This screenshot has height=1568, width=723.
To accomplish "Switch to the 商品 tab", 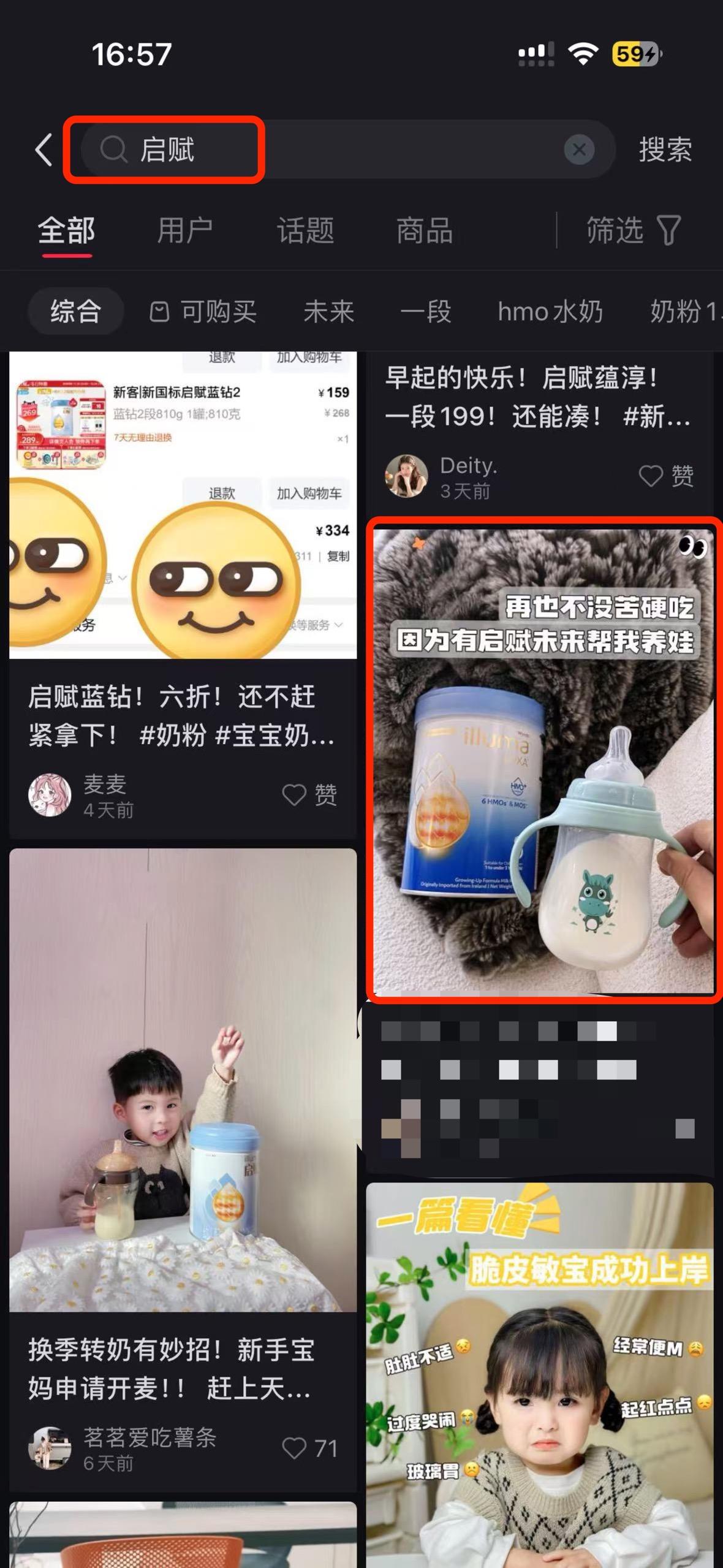I will pos(425,231).
